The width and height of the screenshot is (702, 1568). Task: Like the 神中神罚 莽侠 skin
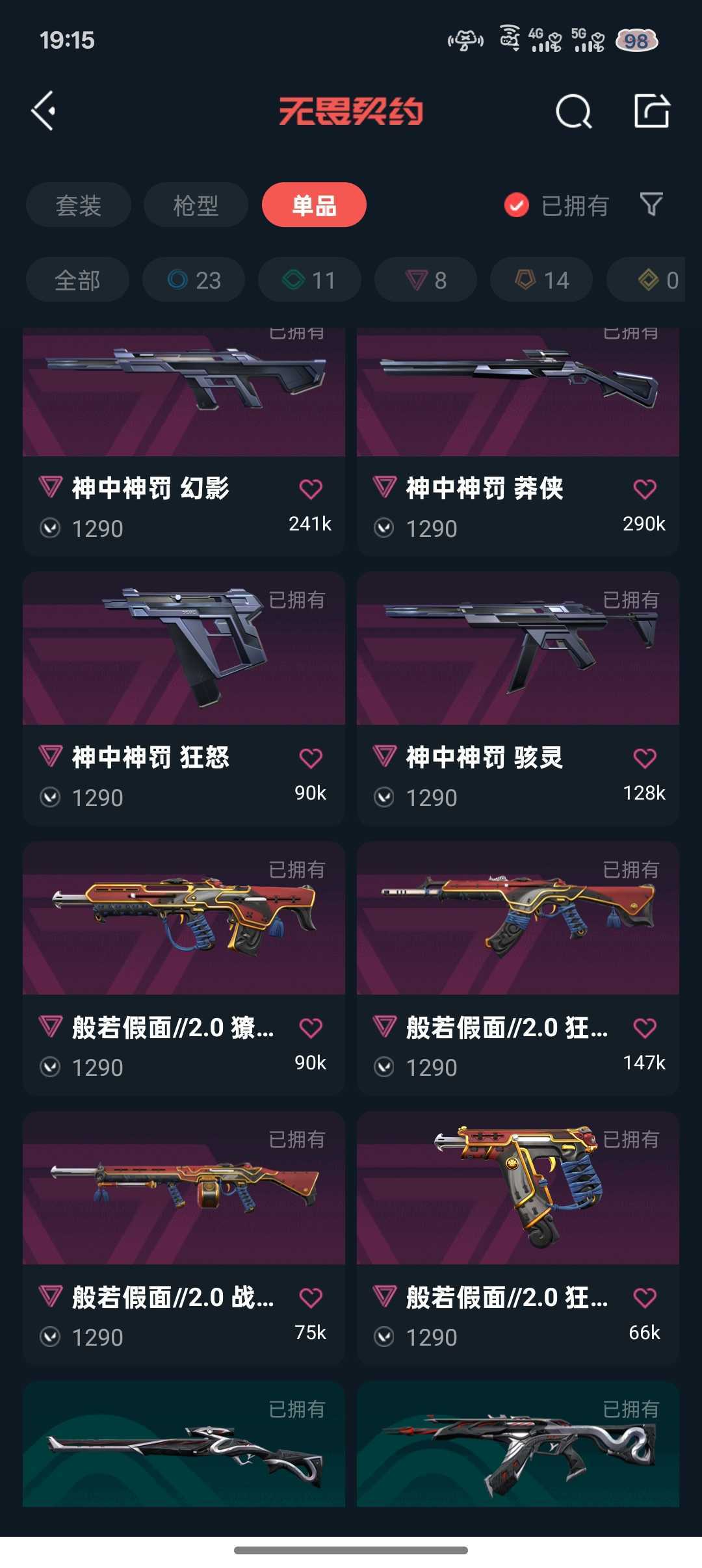(644, 489)
